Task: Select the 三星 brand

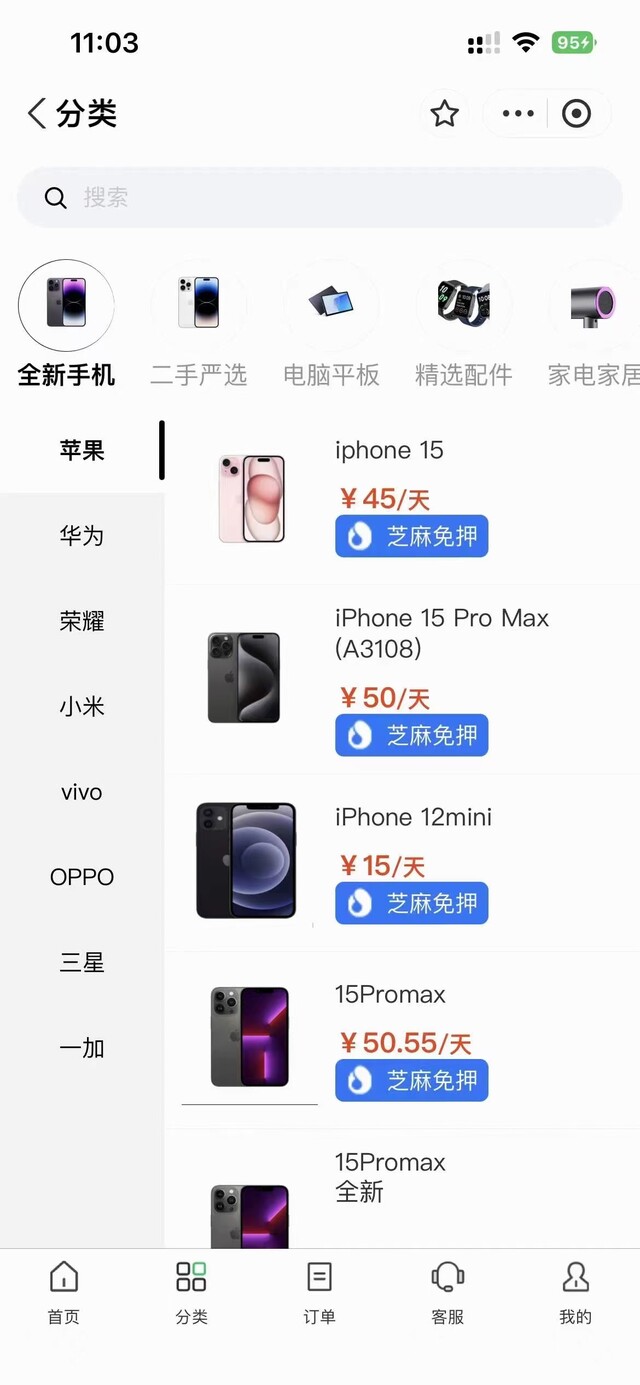Action: tap(82, 963)
